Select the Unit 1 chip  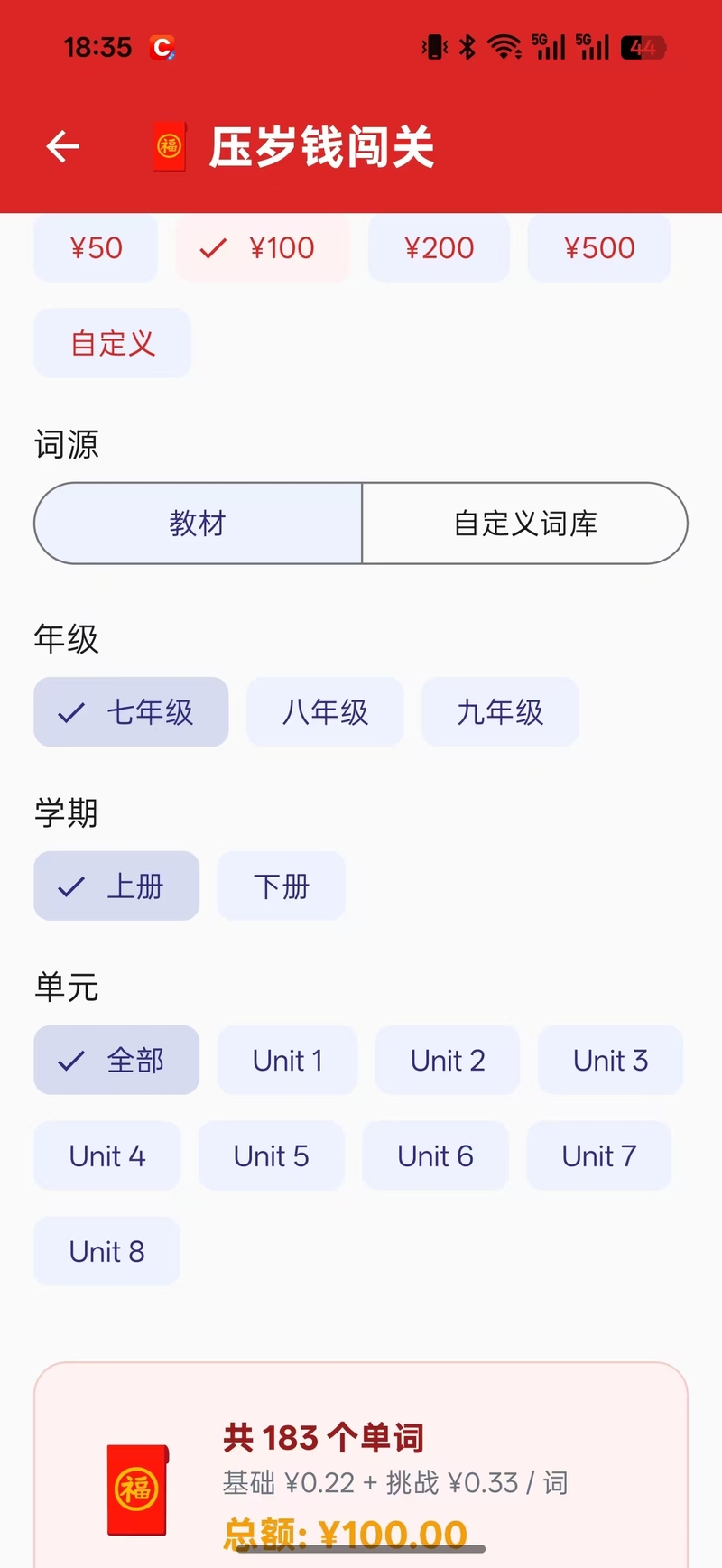point(287,1061)
